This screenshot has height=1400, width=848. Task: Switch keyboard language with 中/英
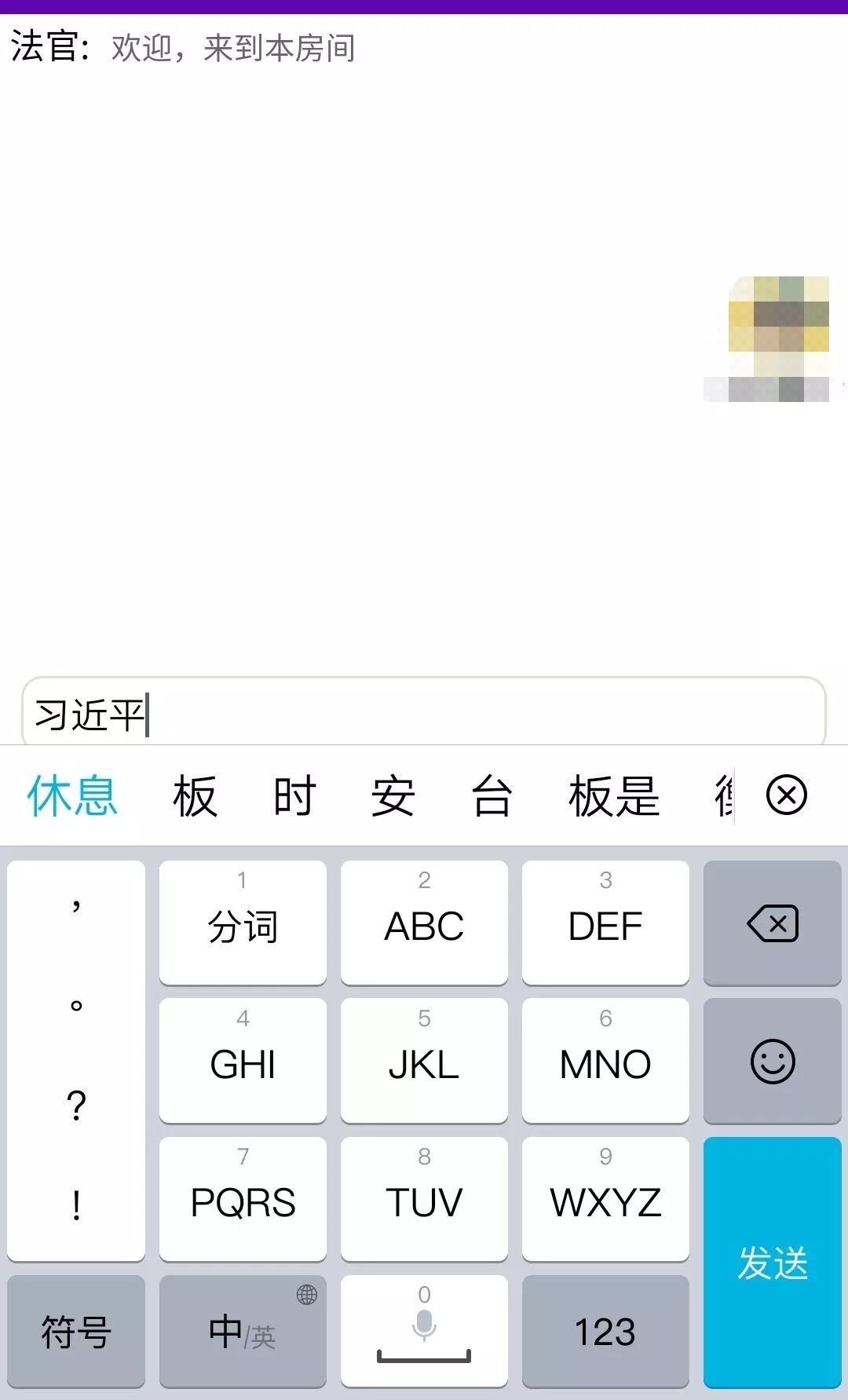(243, 1331)
